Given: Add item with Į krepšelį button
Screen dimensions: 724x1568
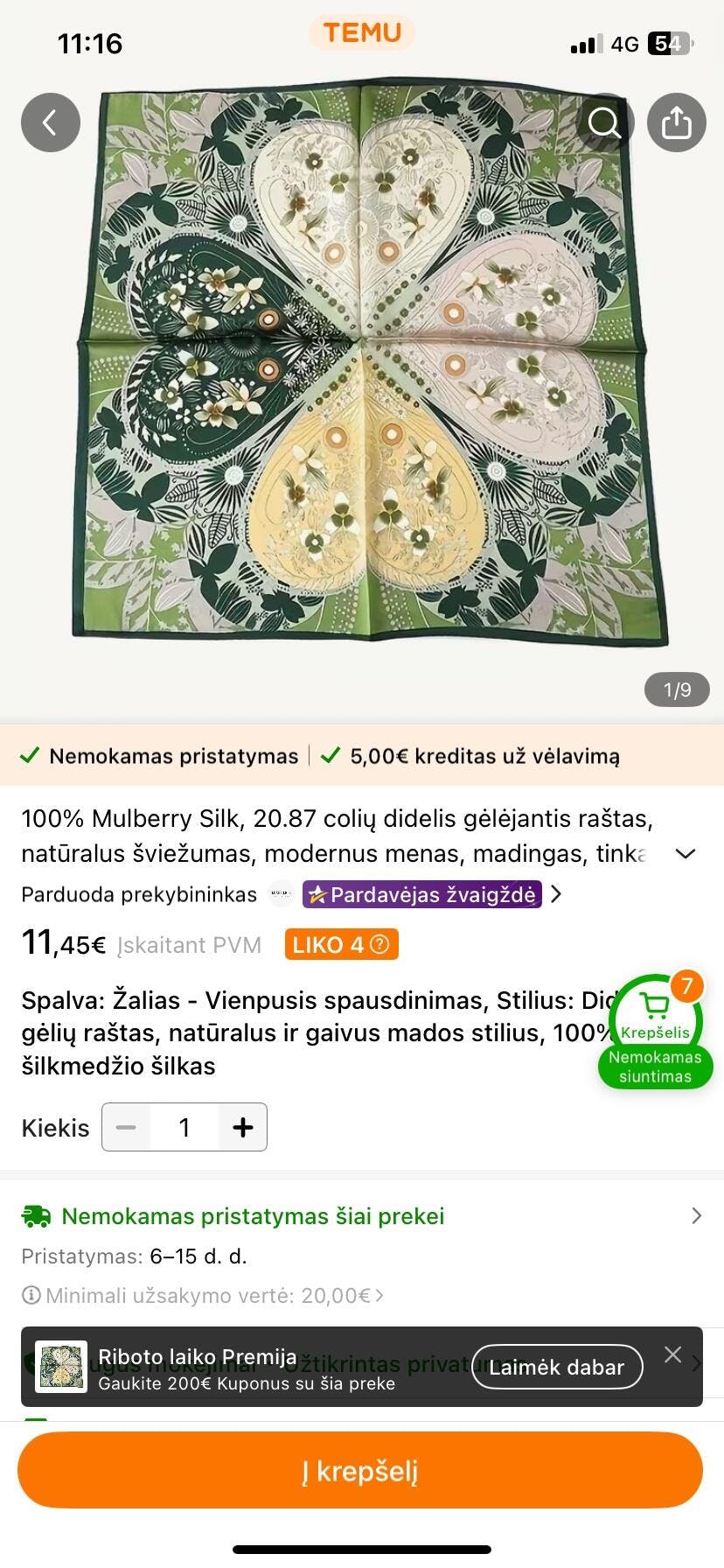Looking at the screenshot, I should point(360,1470).
